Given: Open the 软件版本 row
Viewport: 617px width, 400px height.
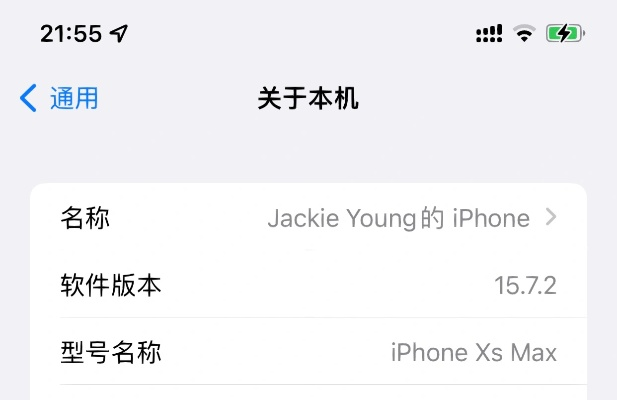Looking at the screenshot, I should (x=308, y=286).
